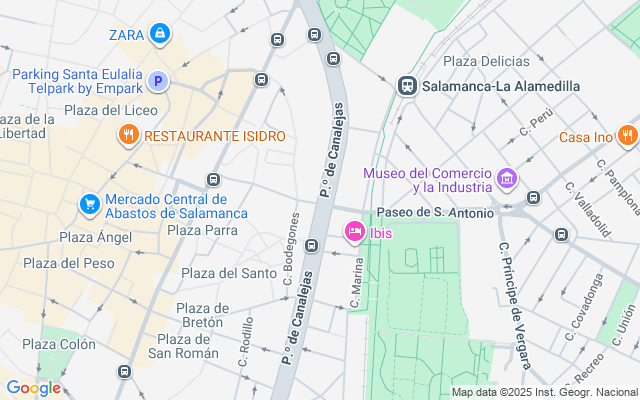Open the ZARA shopping marker

[x=159, y=35]
